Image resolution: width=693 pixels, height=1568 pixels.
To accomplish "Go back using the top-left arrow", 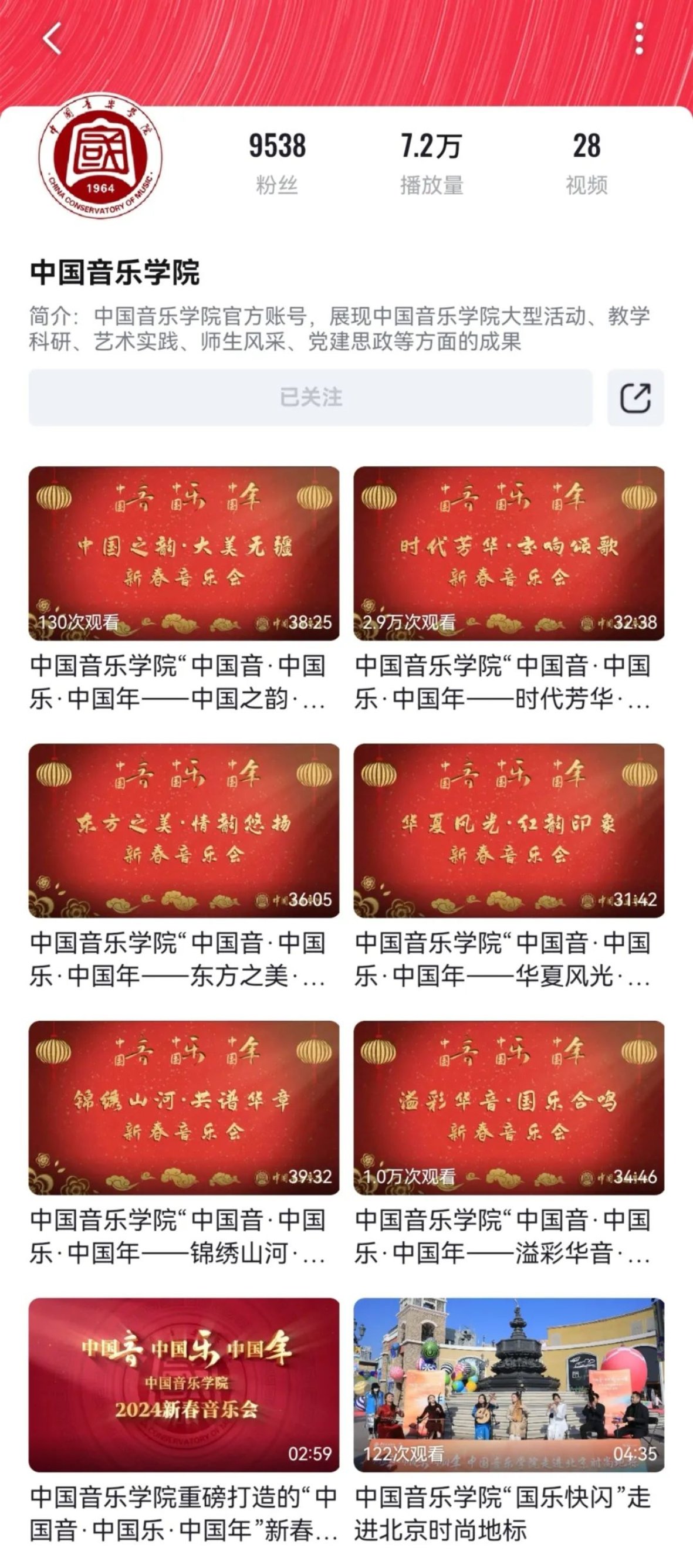I will (52, 39).
